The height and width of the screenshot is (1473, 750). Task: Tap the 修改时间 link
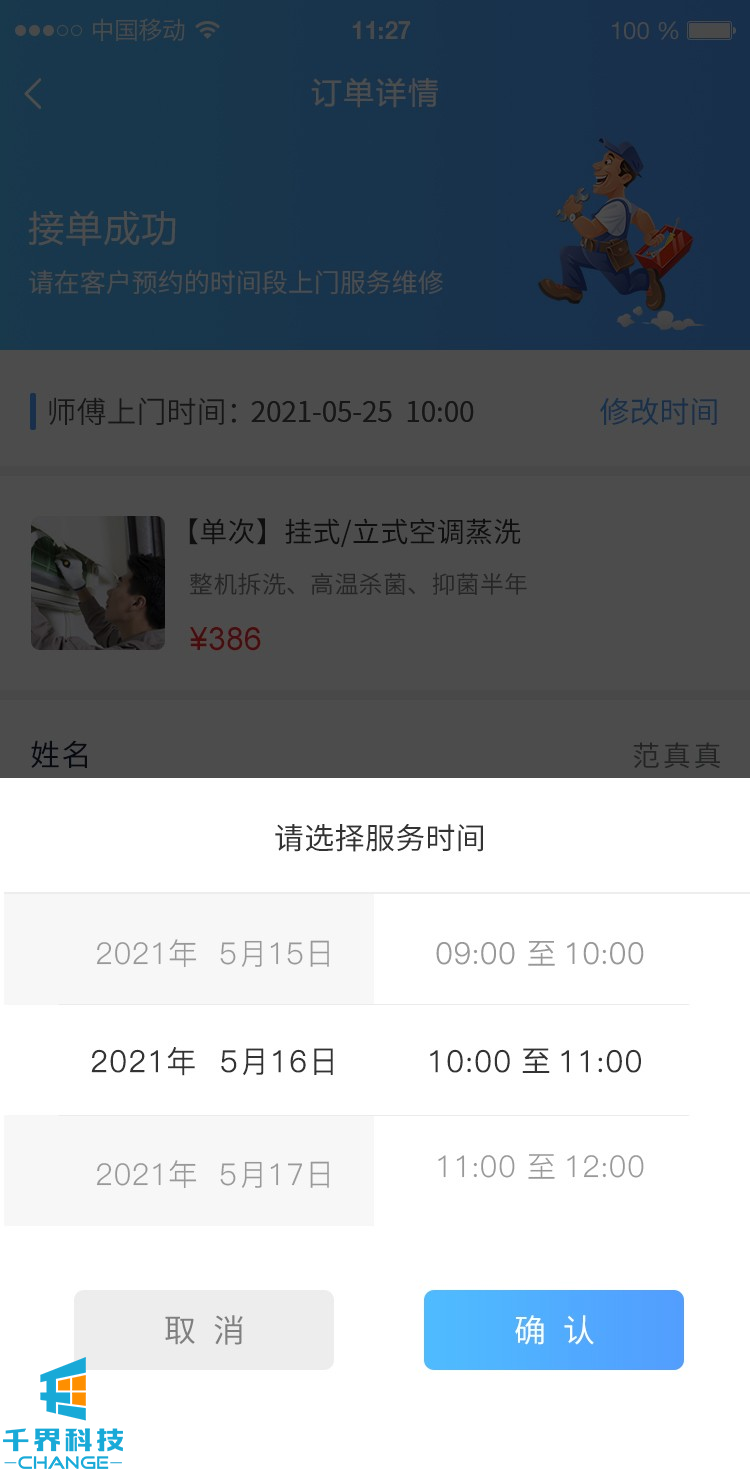[x=658, y=411]
